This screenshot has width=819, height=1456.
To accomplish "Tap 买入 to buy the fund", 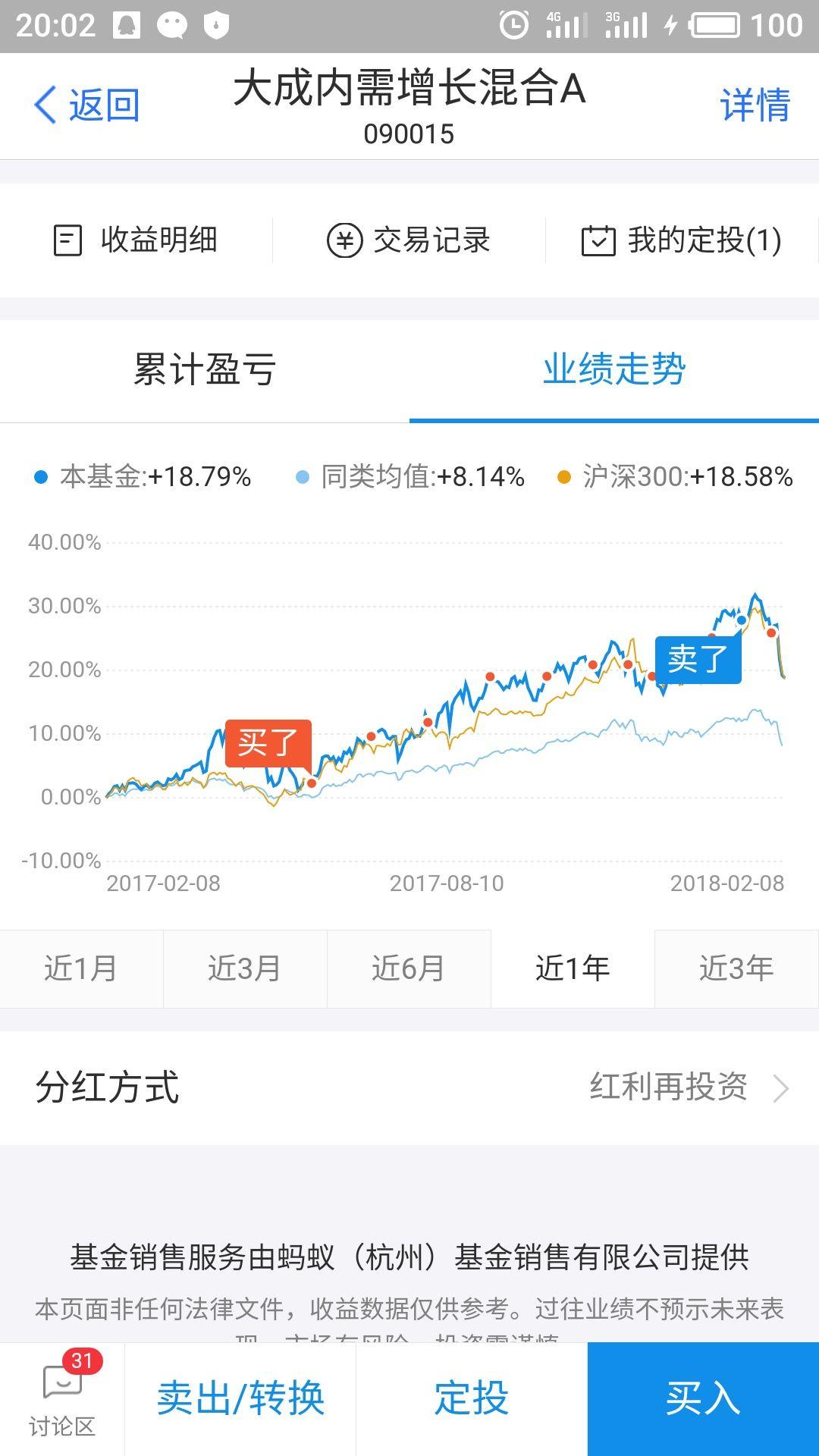I will pyautogui.click(x=703, y=1398).
